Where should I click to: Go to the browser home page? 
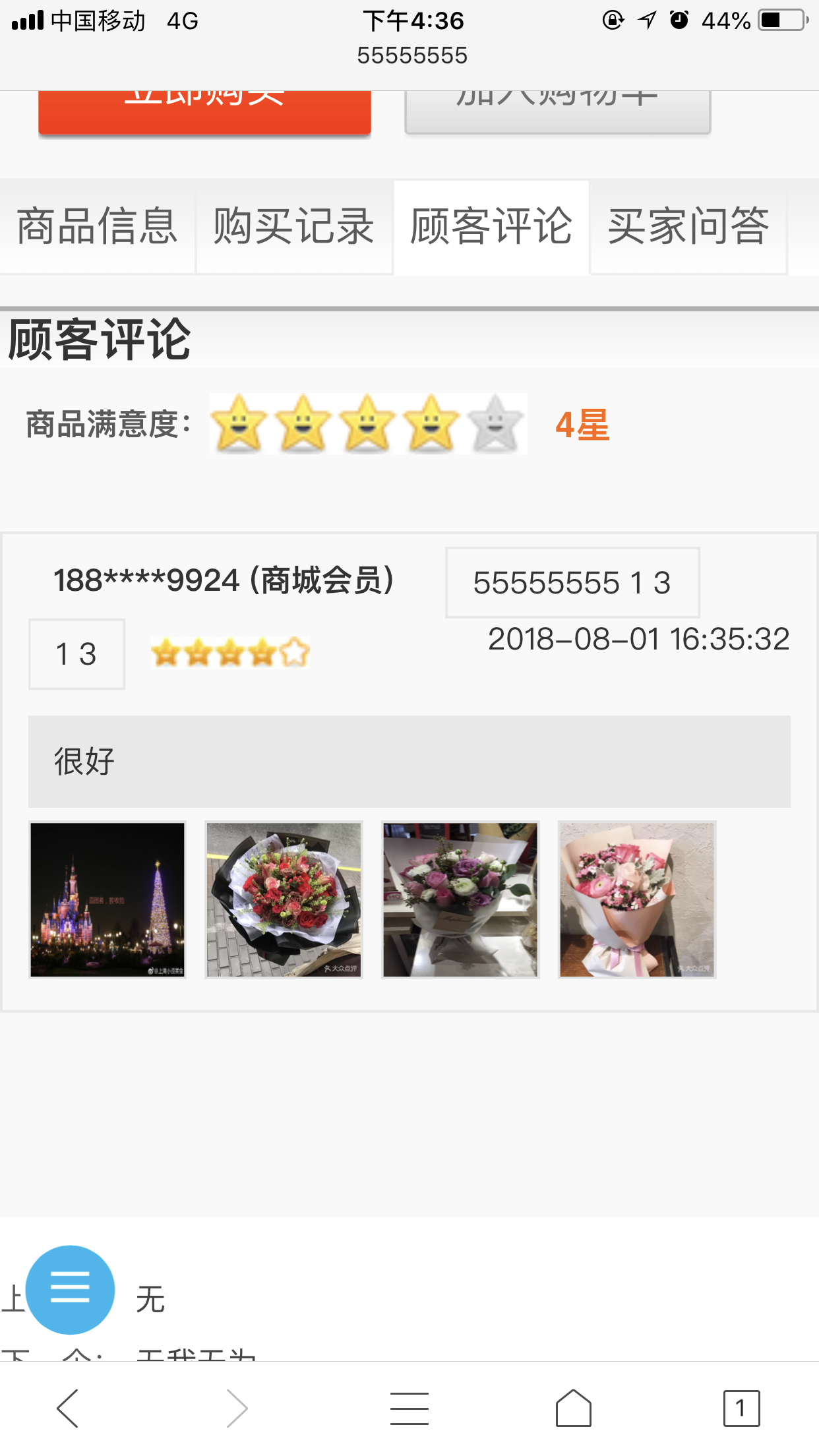point(573,1408)
